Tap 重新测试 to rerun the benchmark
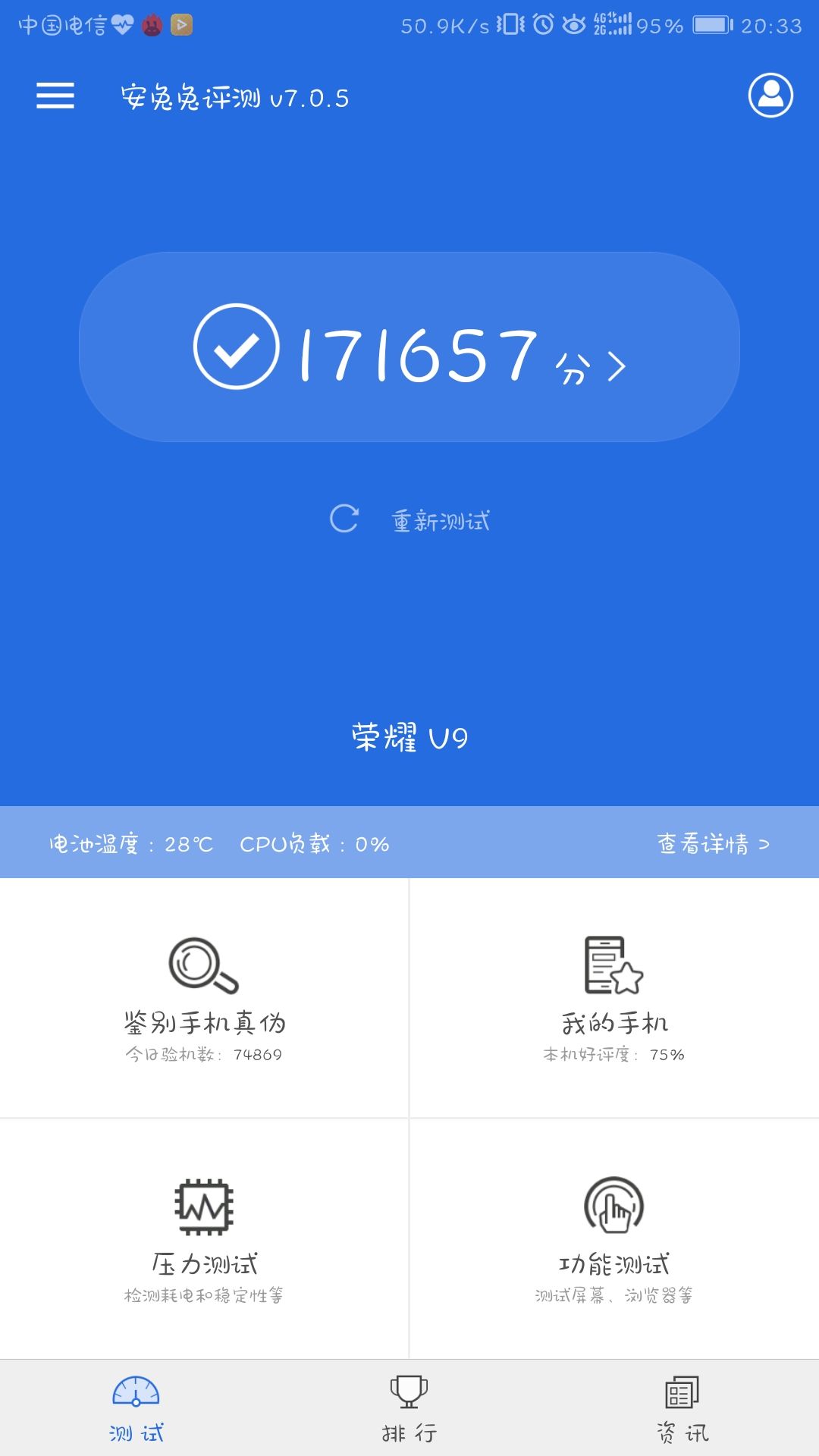Image resolution: width=819 pixels, height=1456 pixels. click(x=409, y=520)
